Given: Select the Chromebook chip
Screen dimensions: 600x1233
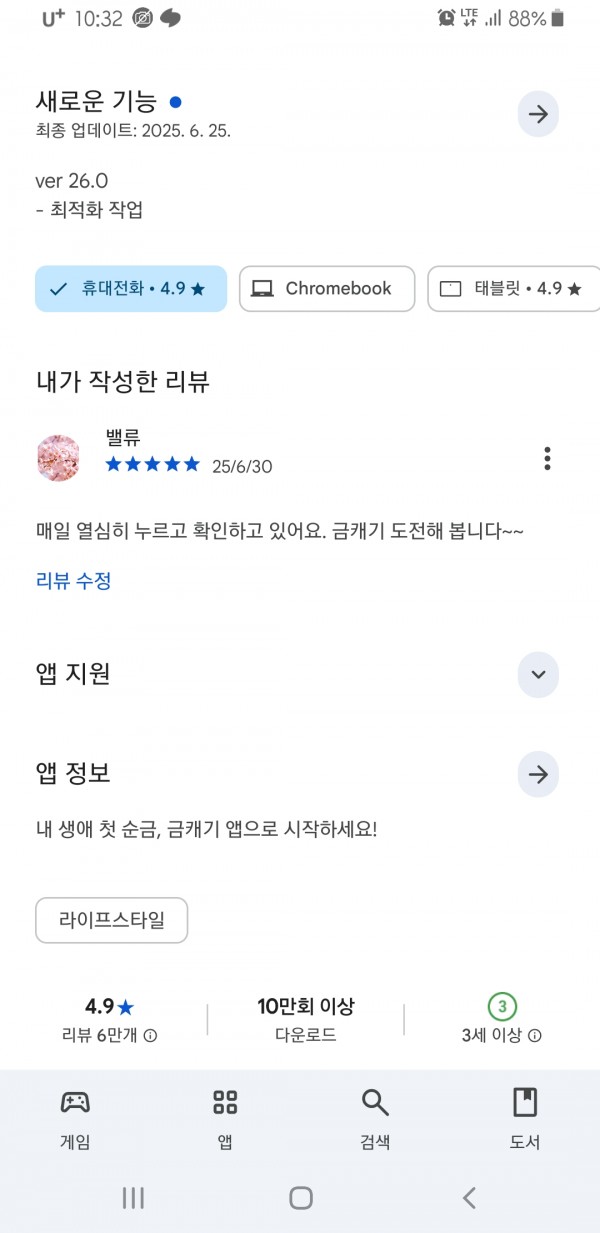Looking at the screenshot, I should tap(327, 289).
